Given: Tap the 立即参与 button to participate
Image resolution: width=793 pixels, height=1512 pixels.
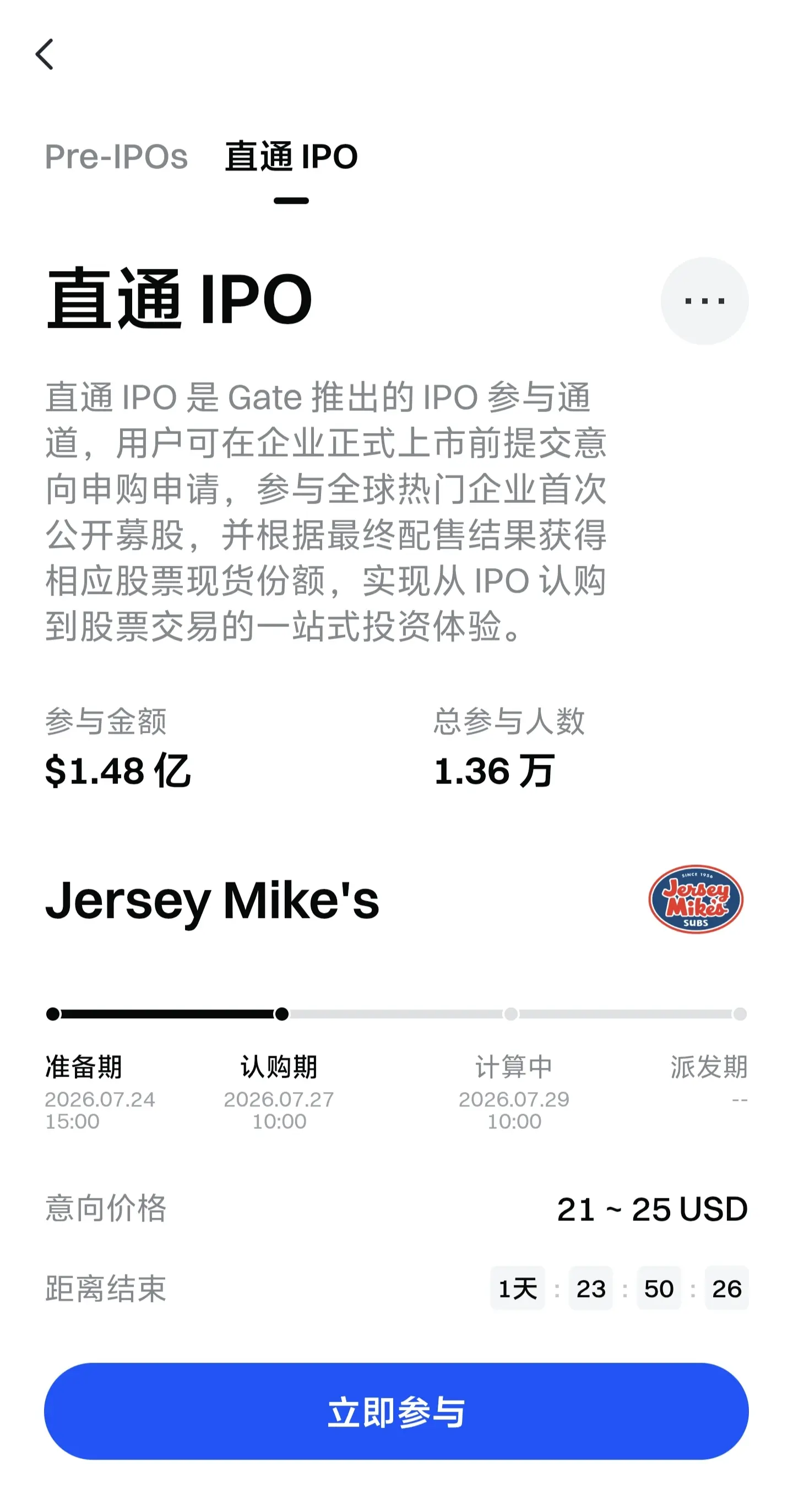Looking at the screenshot, I should (397, 1411).
